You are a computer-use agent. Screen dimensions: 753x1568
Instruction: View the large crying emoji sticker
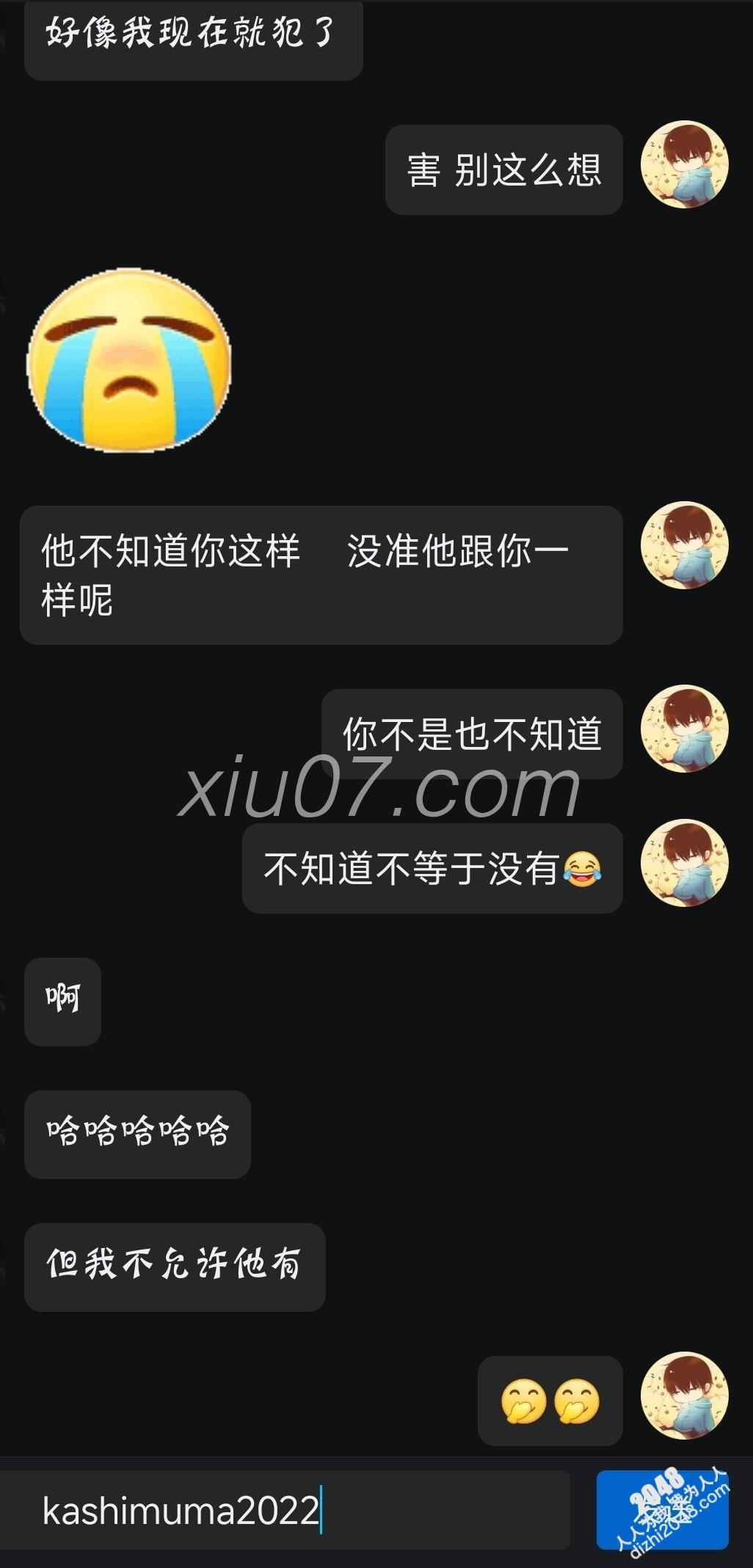point(129,360)
